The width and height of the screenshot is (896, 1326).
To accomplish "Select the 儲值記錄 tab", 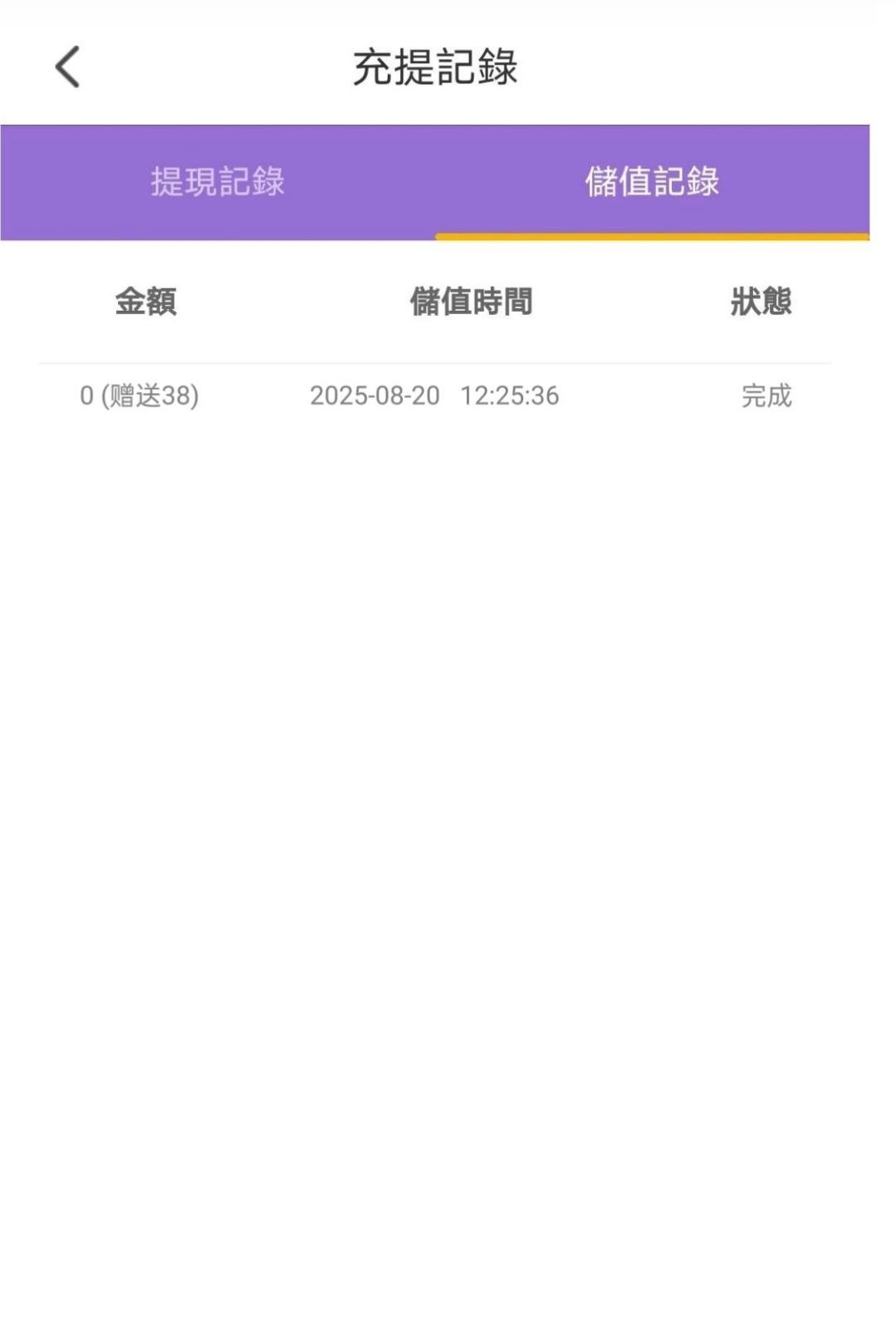I will tap(652, 182).
